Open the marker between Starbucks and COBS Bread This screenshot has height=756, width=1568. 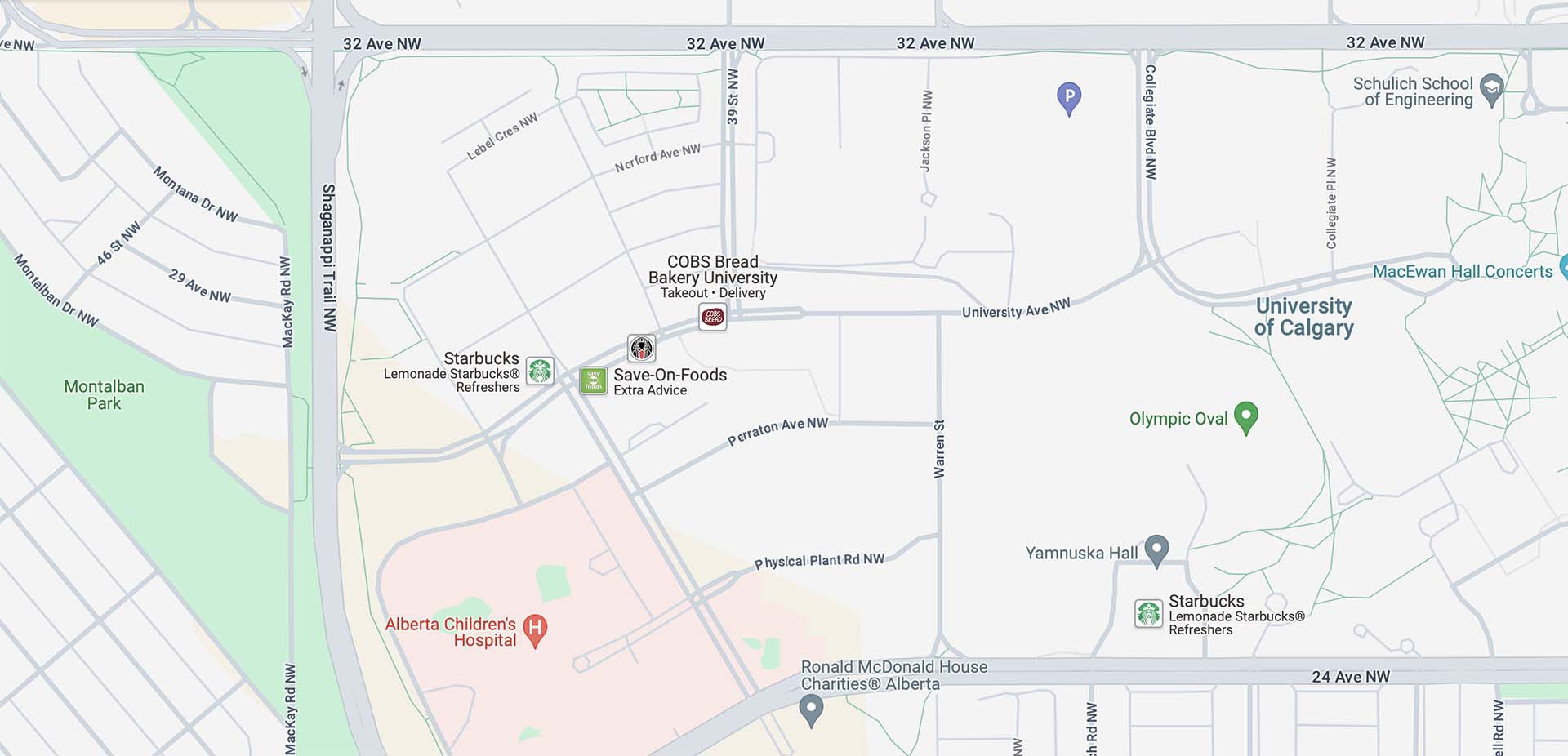[x=642, y=349]
